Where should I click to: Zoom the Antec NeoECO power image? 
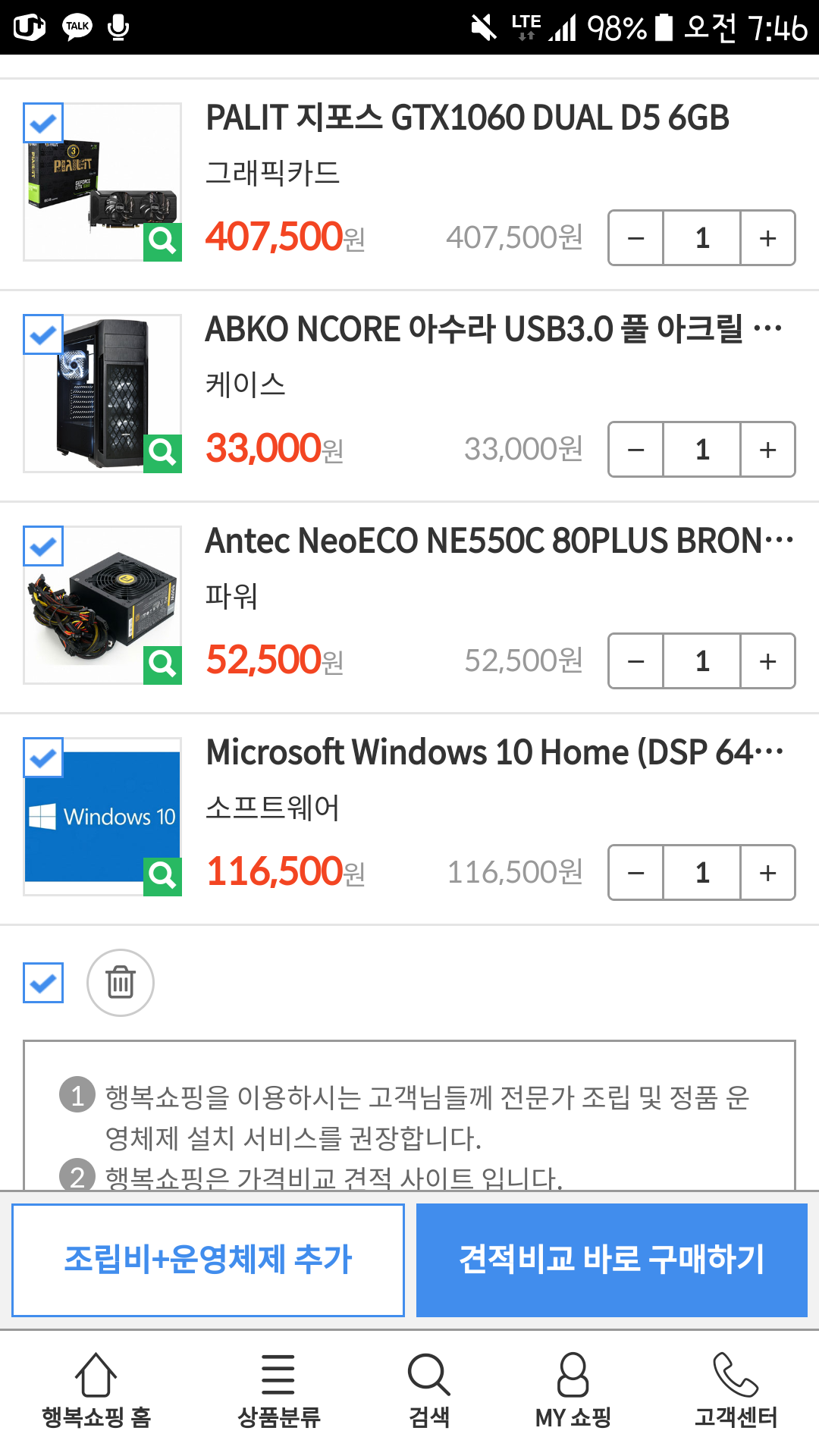[162, 665]
